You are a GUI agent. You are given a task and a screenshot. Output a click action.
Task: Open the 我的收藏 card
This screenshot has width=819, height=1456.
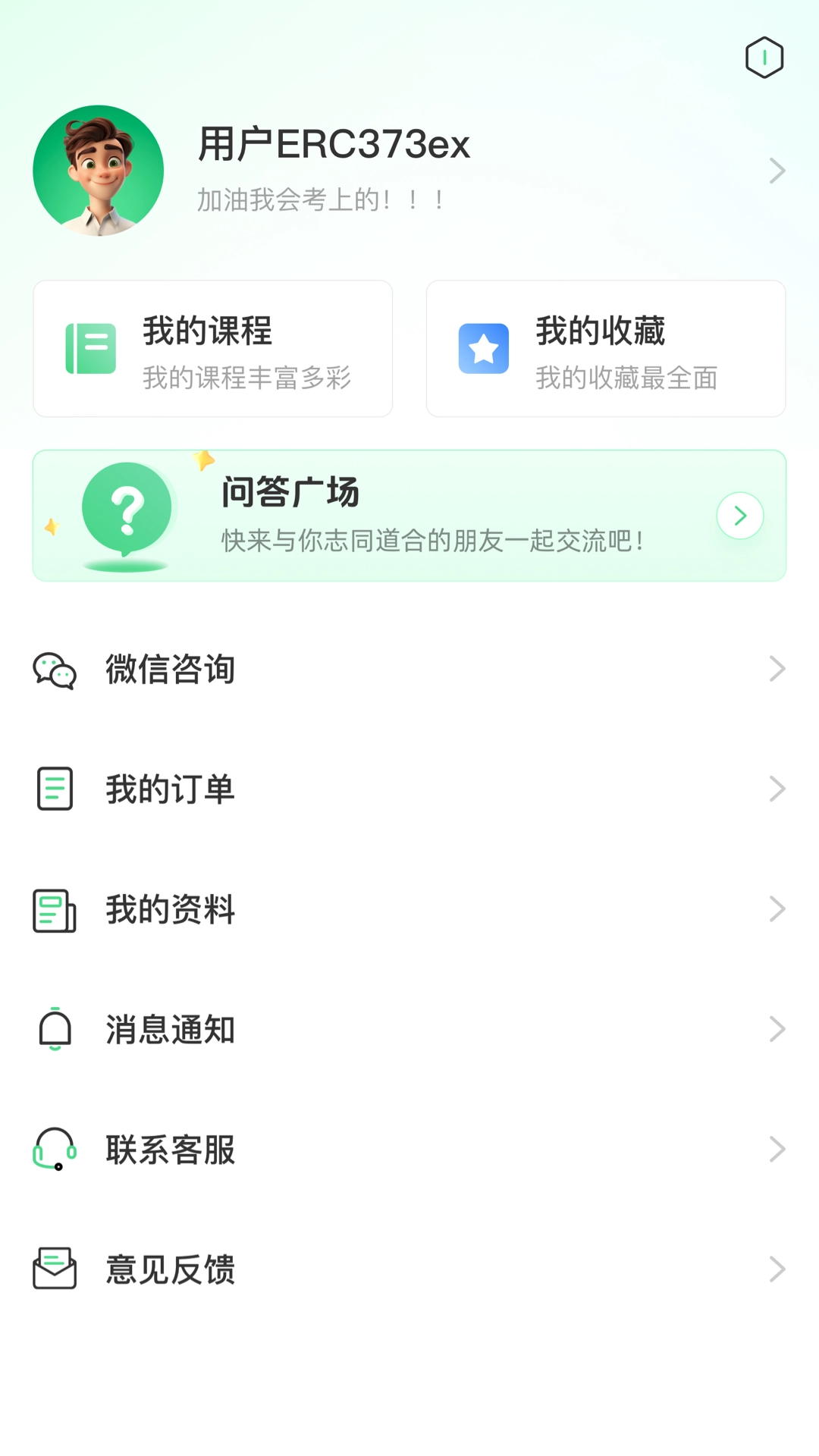coord(605,348)
